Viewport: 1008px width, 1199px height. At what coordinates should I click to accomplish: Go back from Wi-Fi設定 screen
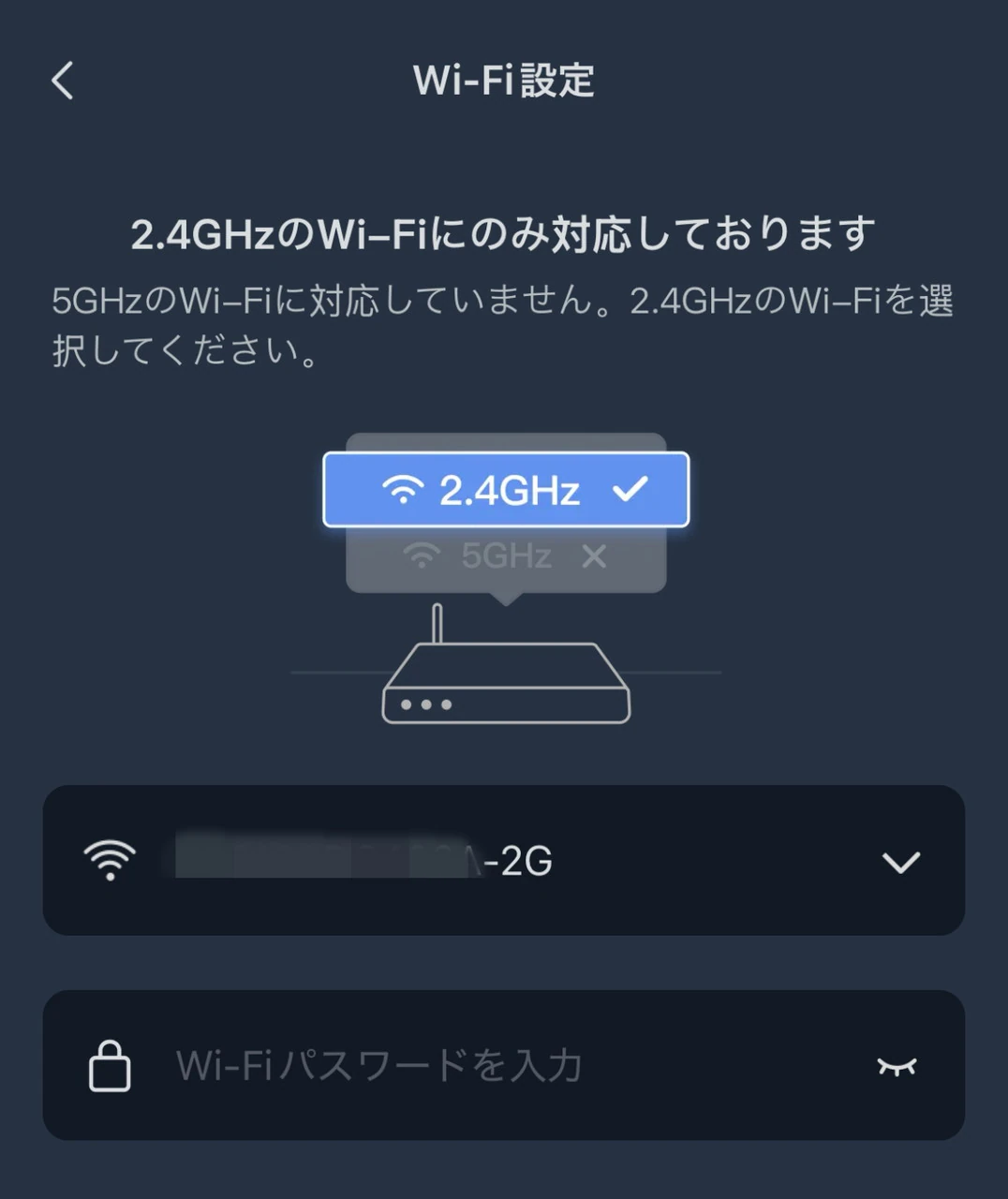tap(63, 81)
